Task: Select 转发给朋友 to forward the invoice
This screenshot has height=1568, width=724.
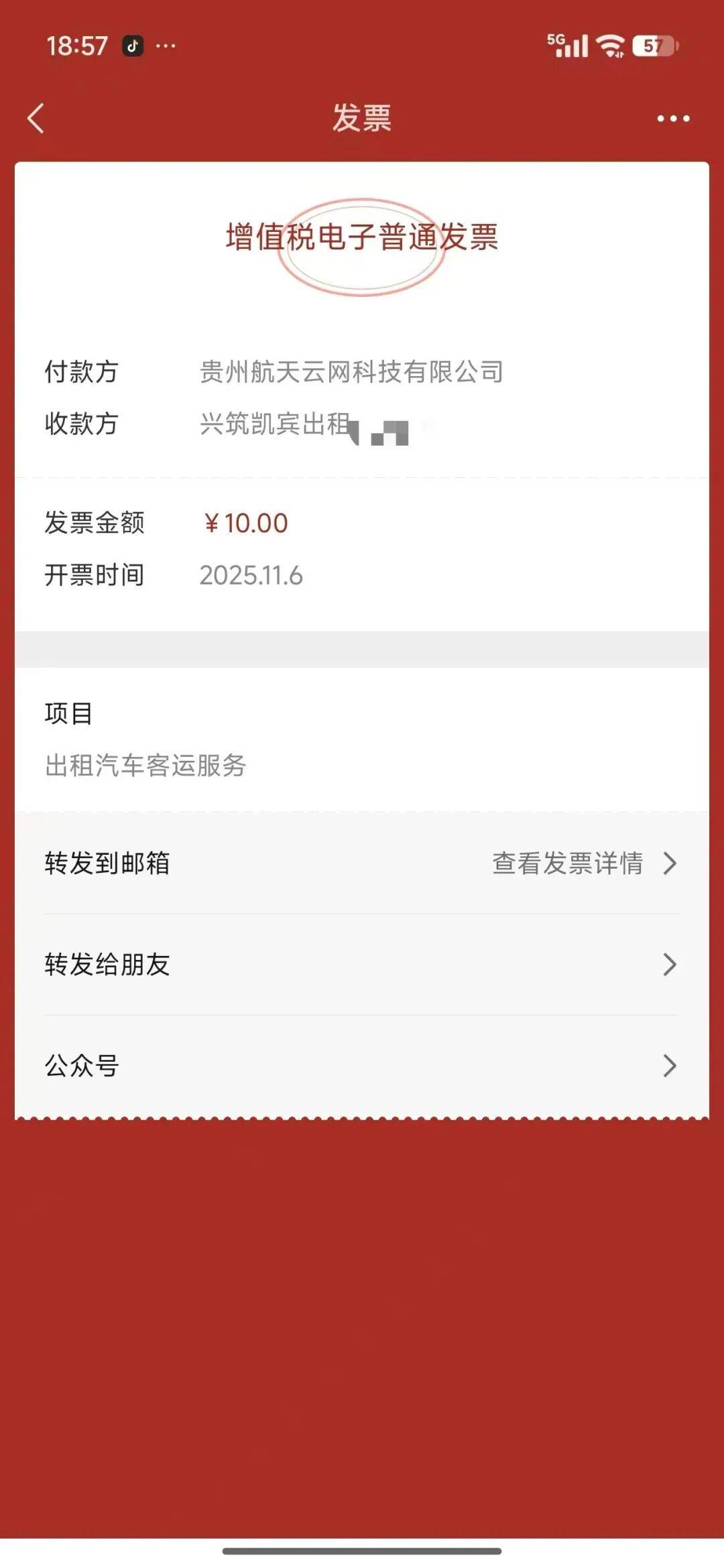Action: coord(362,965)
